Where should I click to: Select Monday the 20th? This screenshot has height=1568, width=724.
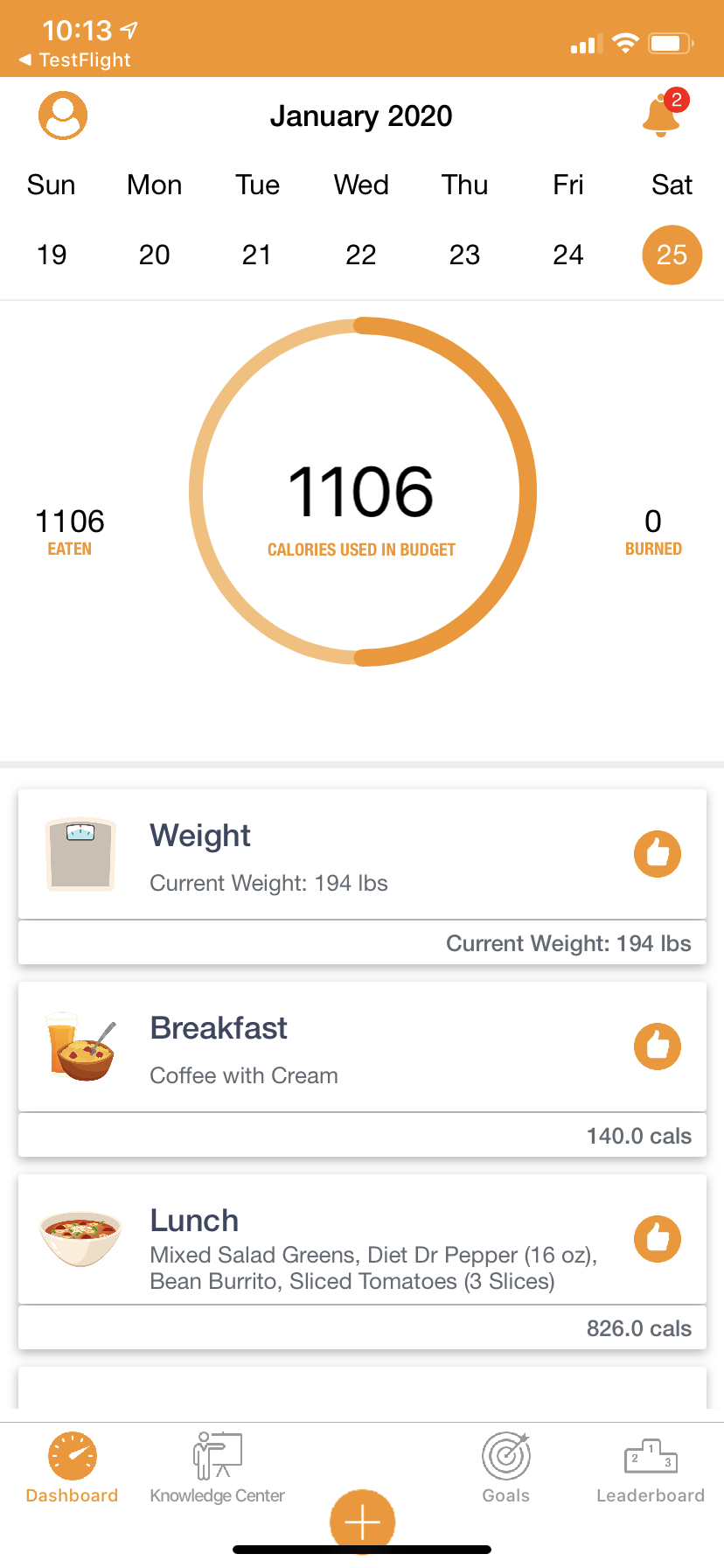point(155,255)
